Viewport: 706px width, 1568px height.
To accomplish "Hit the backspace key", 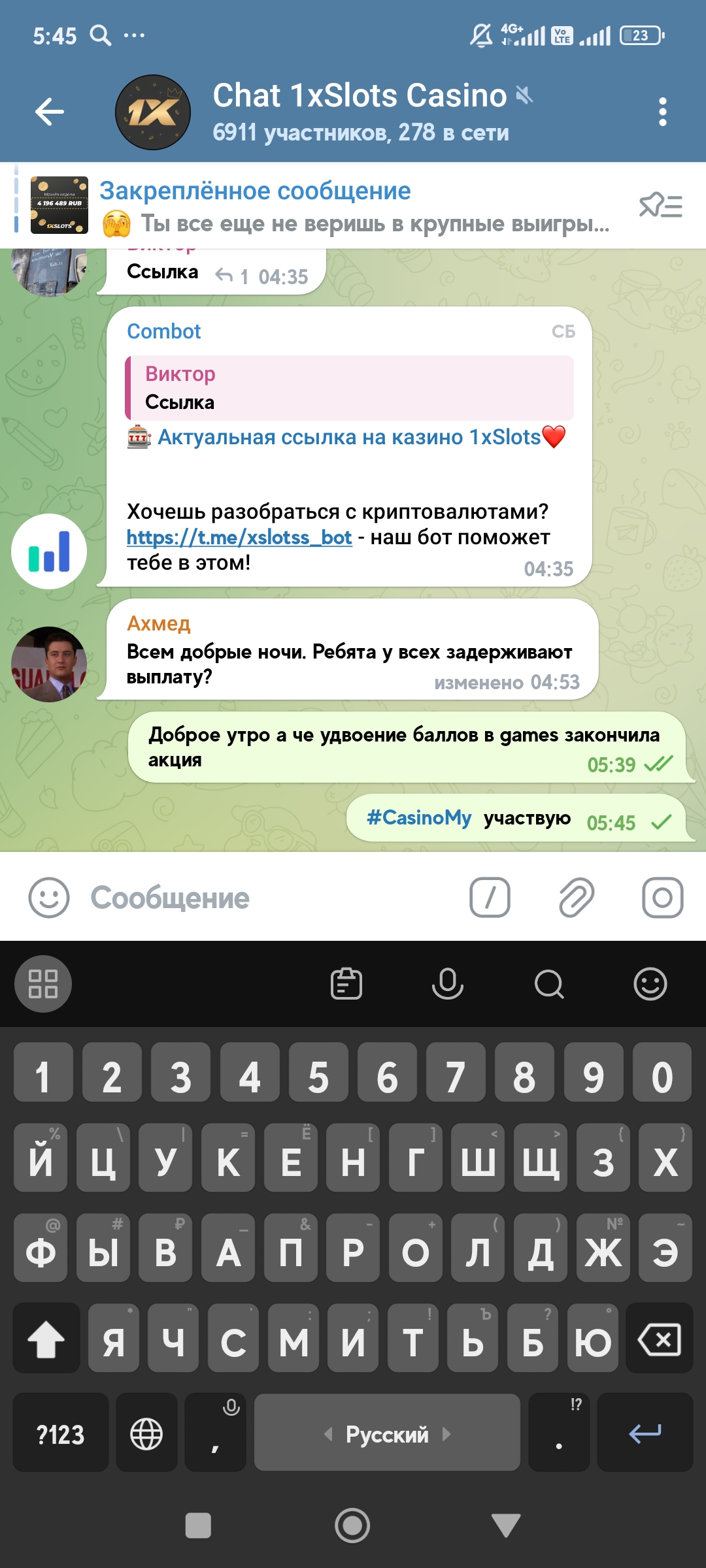I will pyautogui.click(x=659, y=1337).
